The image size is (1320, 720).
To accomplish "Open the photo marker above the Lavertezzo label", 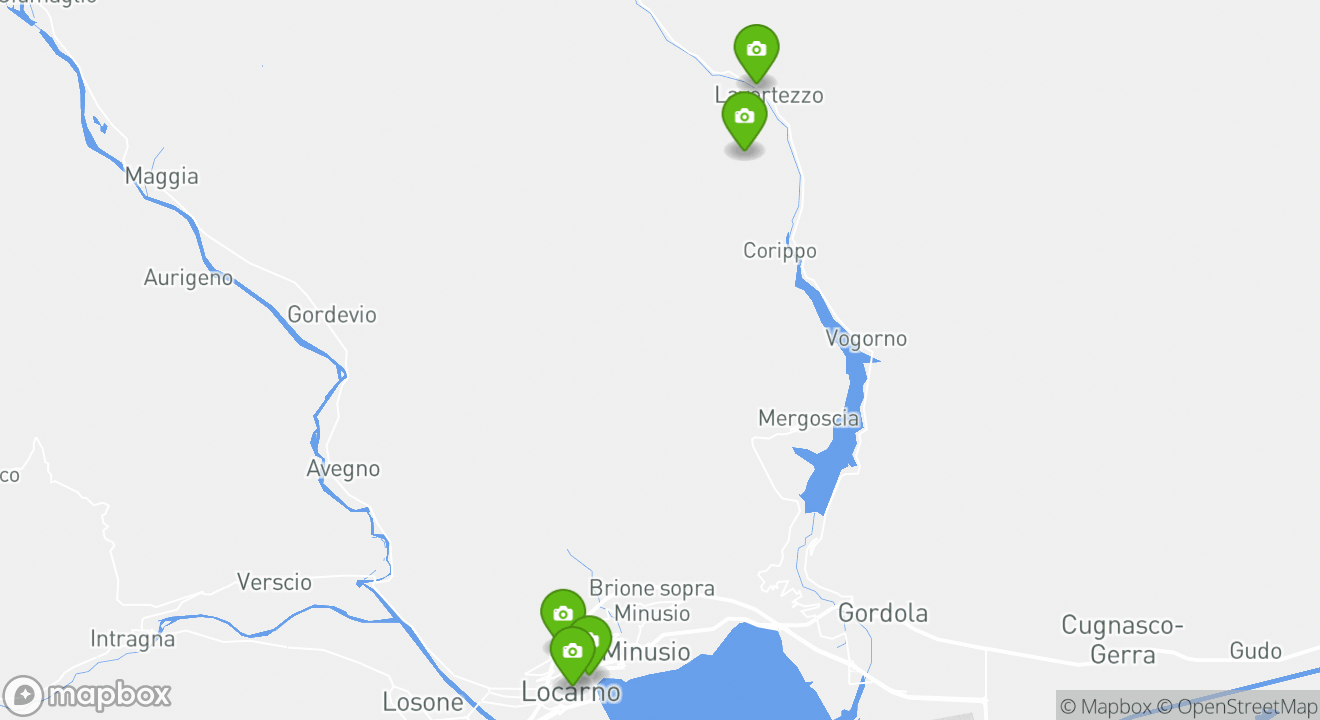I will click(x=756, y=49).
